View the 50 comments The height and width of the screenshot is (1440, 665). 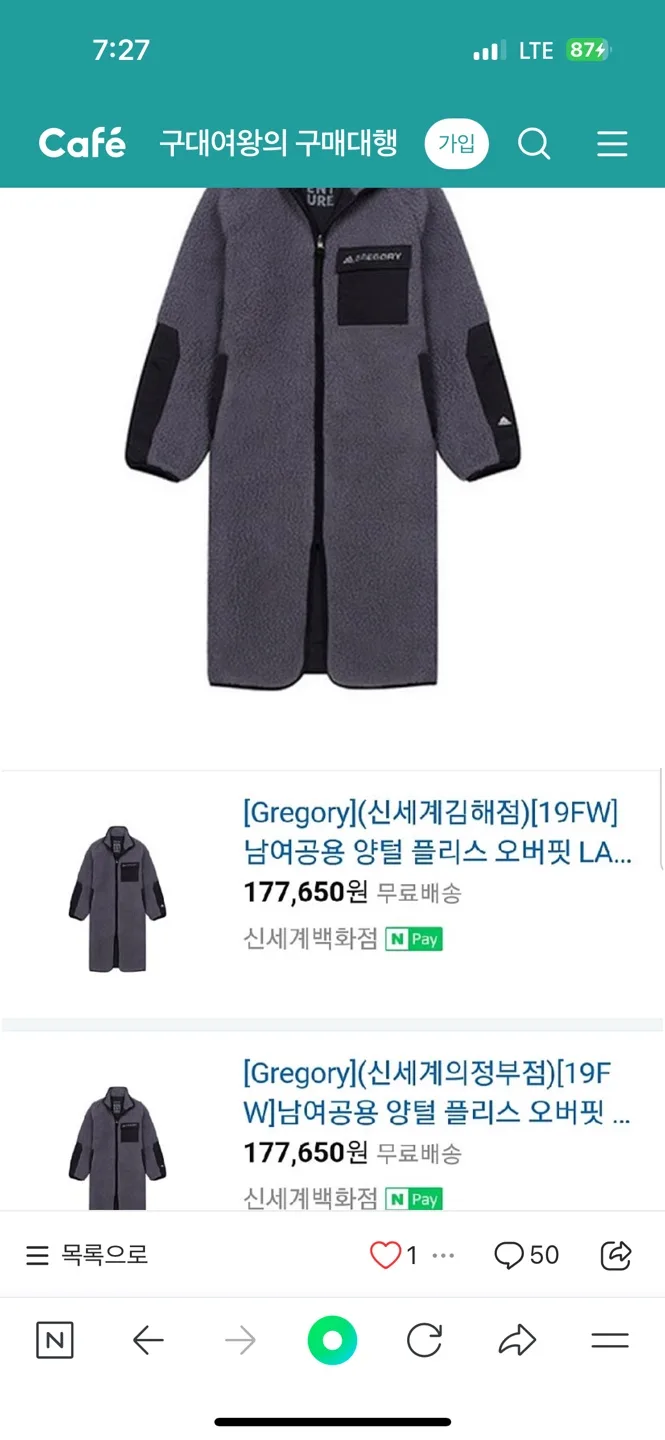coord(526,1255)
